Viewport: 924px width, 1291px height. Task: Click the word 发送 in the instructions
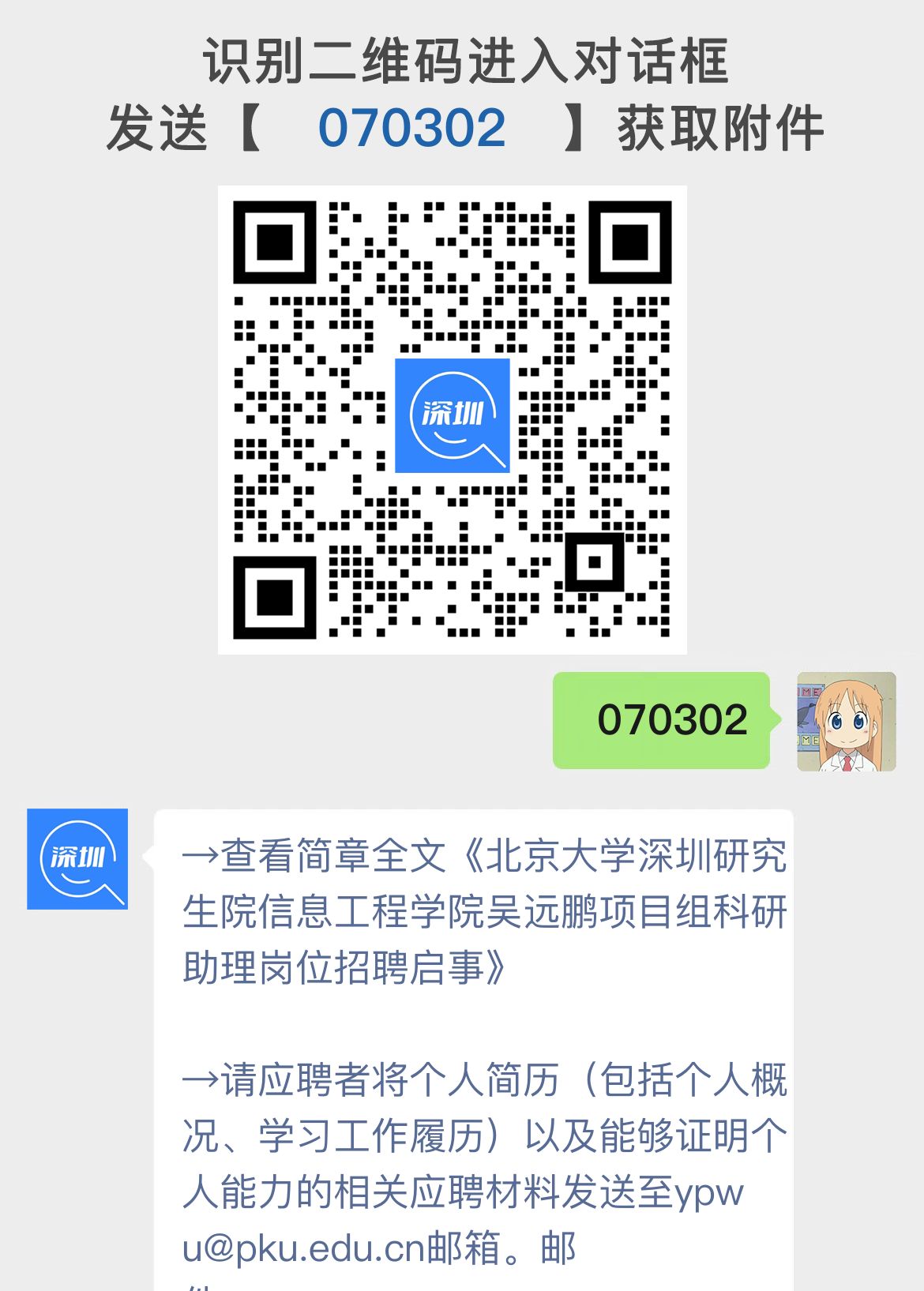pos(154,126)
